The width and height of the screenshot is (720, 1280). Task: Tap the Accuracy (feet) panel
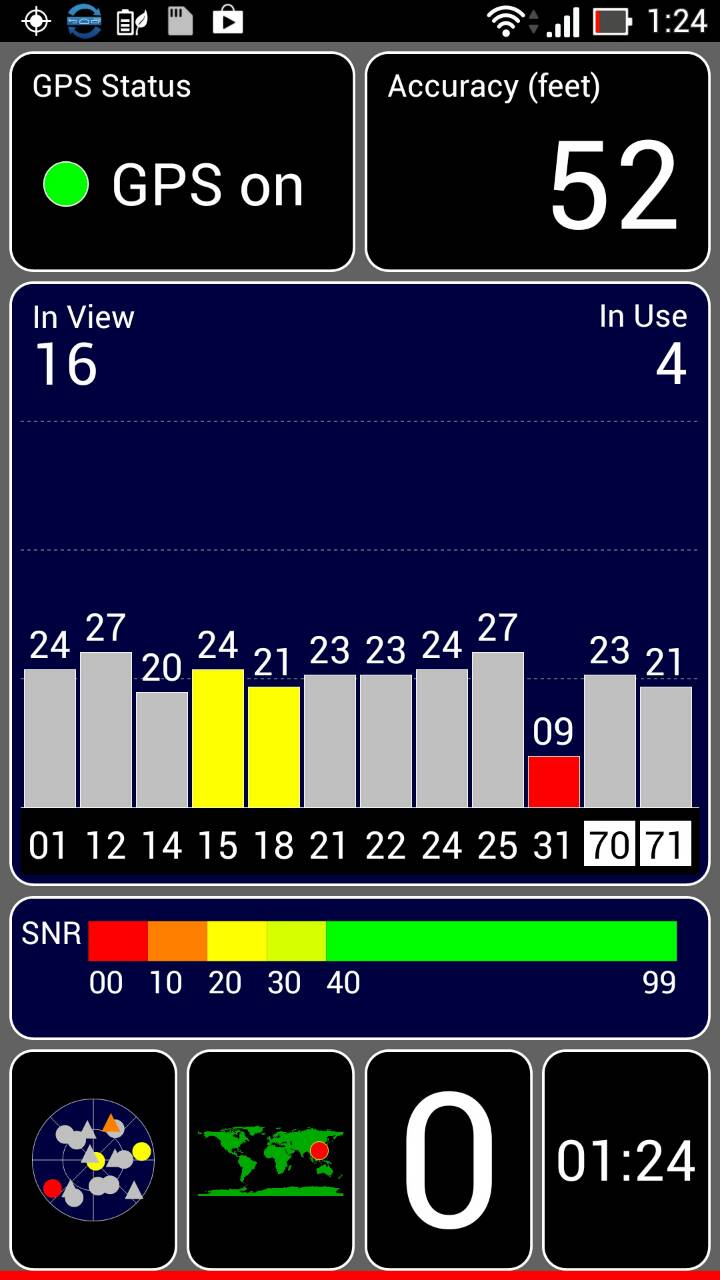click(x=538, y=162)
